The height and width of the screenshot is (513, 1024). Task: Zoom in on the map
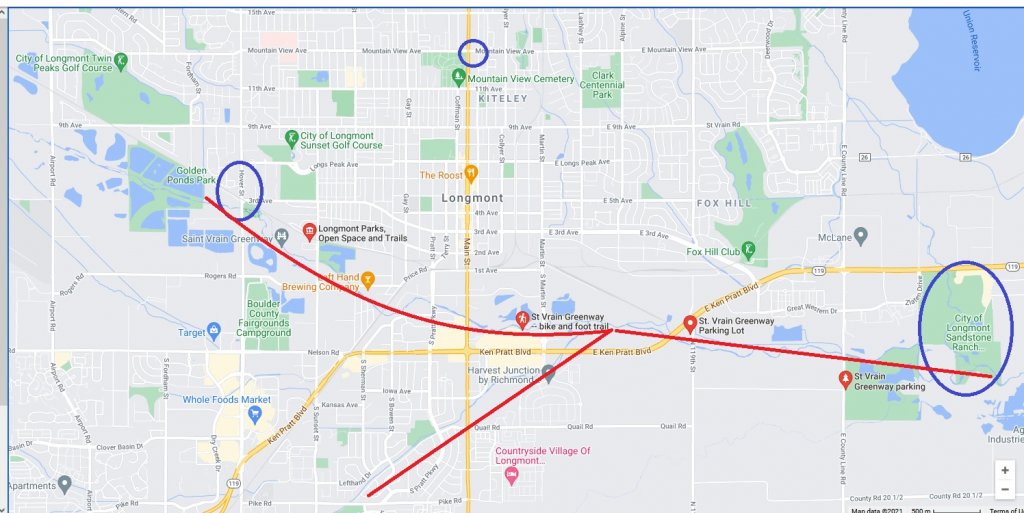pos(1004,470)
